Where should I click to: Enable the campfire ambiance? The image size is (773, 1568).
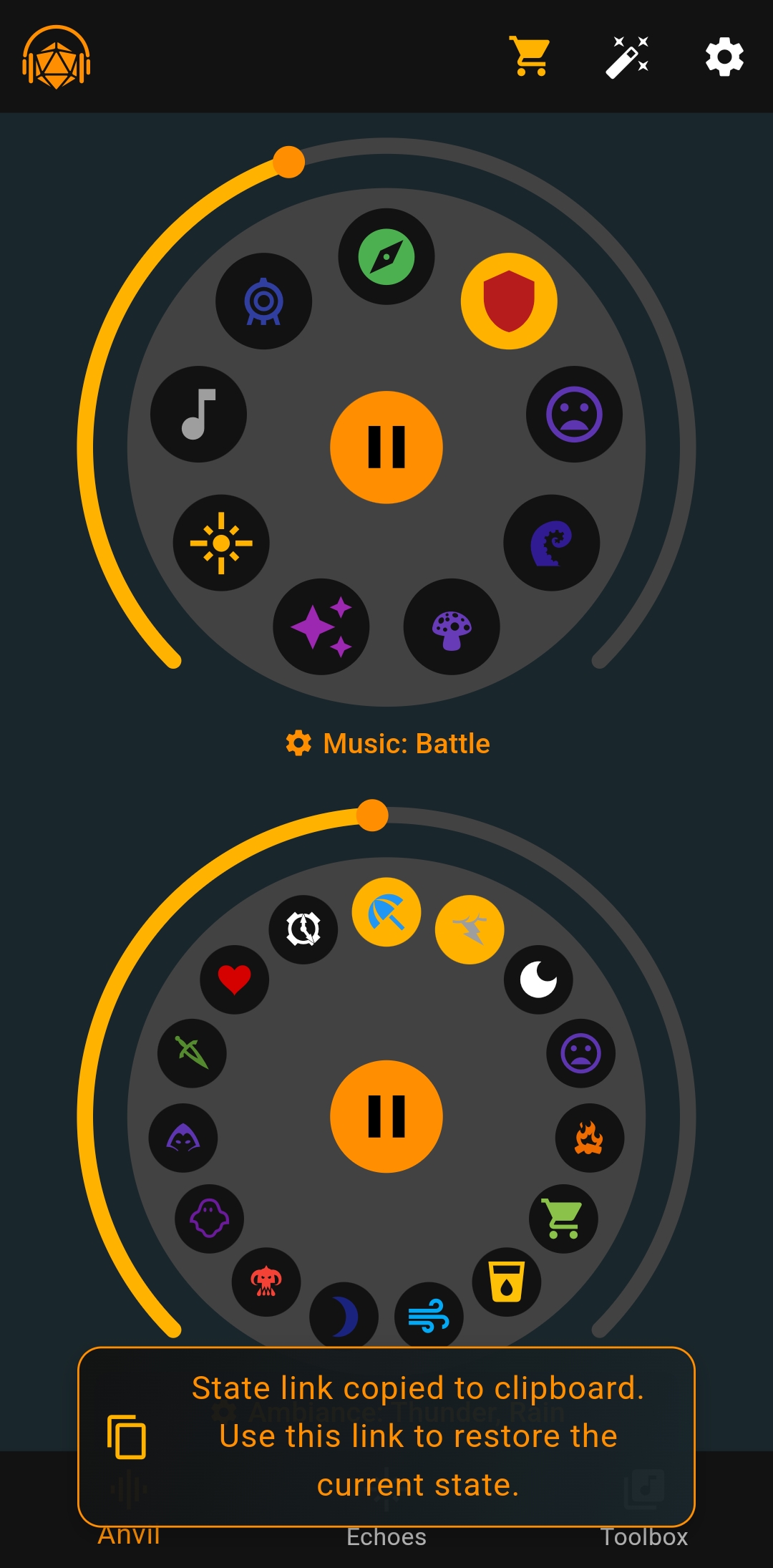[590, 1138]
